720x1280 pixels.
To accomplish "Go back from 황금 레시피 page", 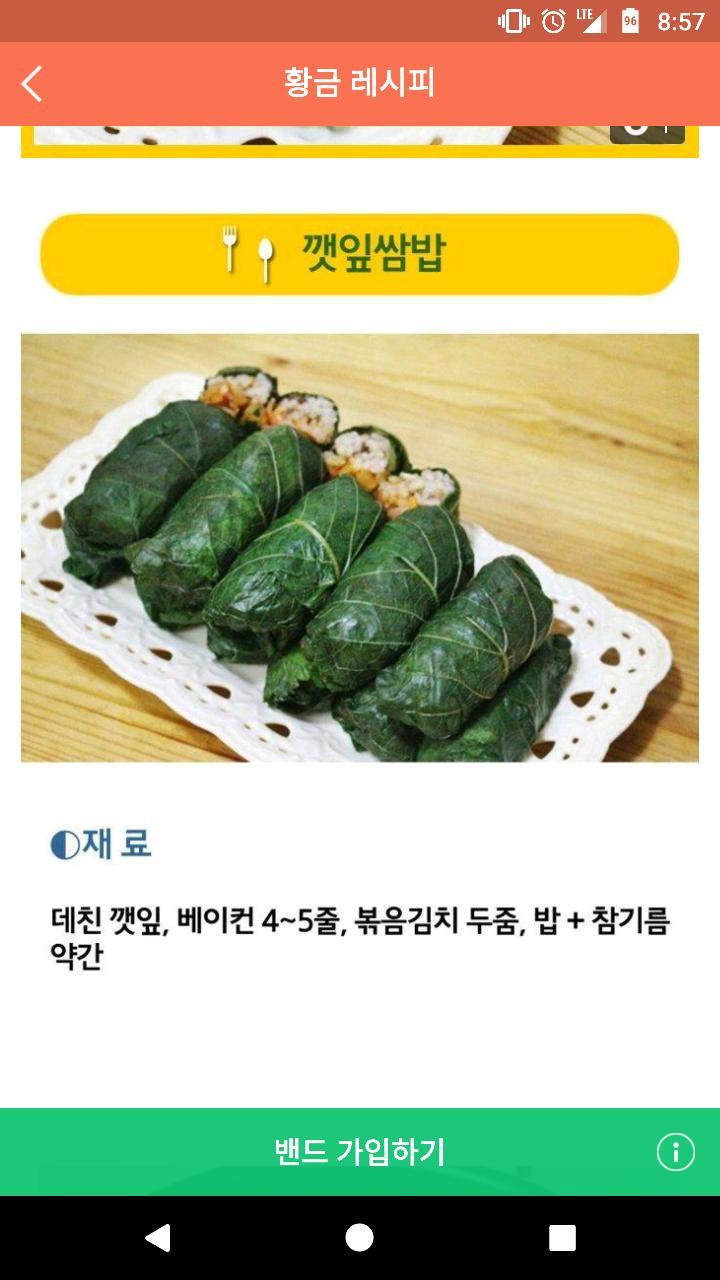I will (x=32, y=84).
